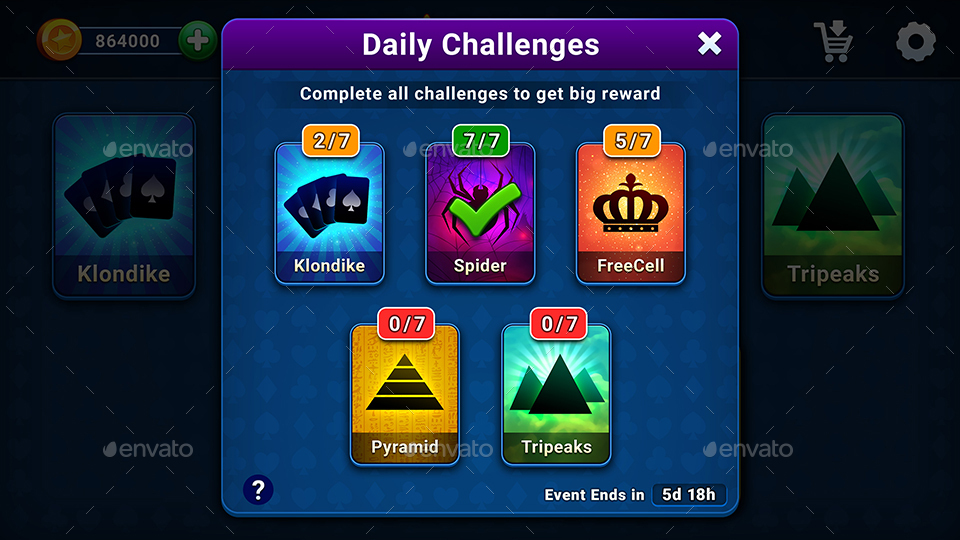Tap the question mark help icon
The height and width of the screenshot is (540, 960).
pyautogui.click(x=258, y=490)
